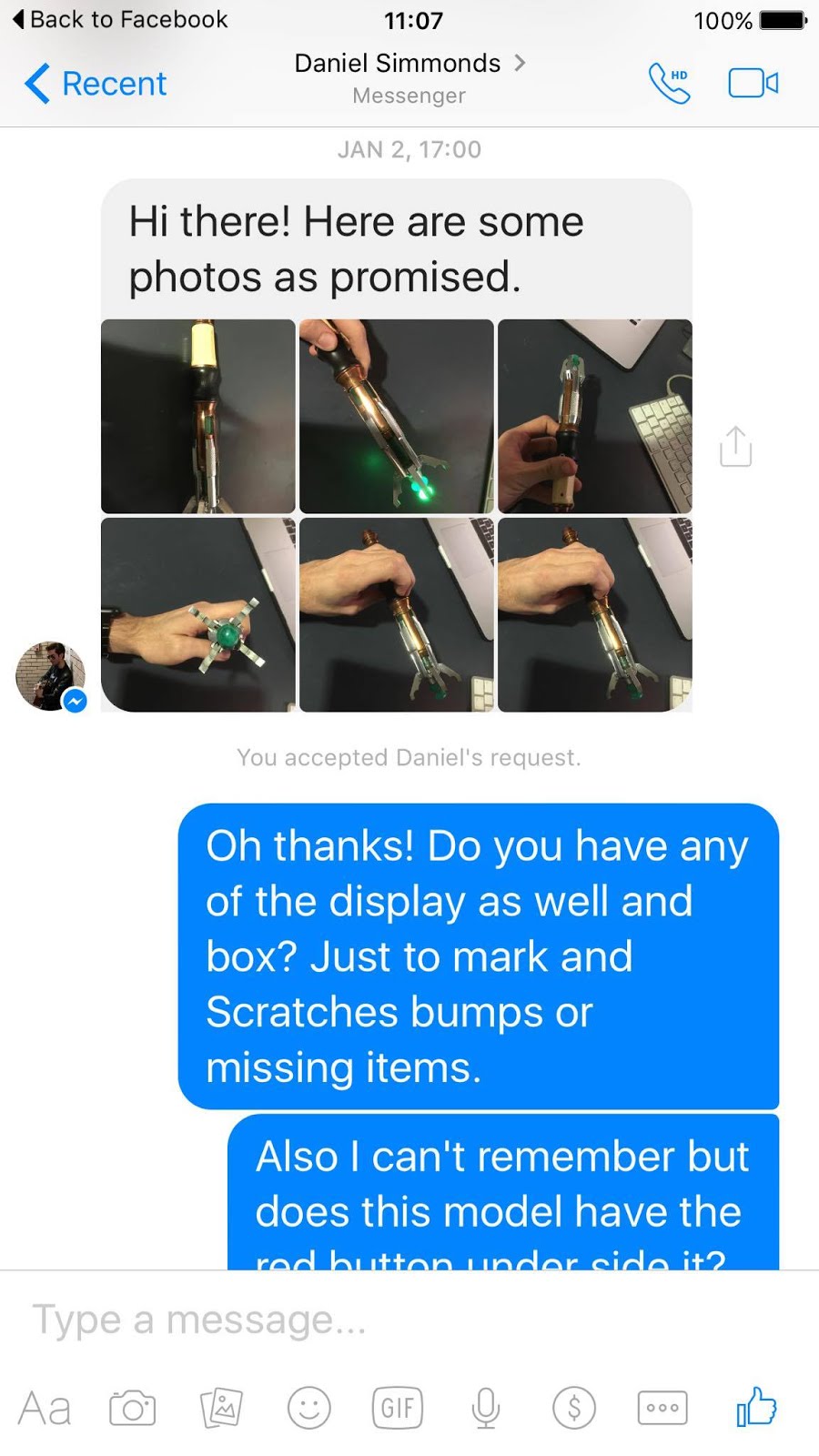Start an HD voice call

pos(669,84)
